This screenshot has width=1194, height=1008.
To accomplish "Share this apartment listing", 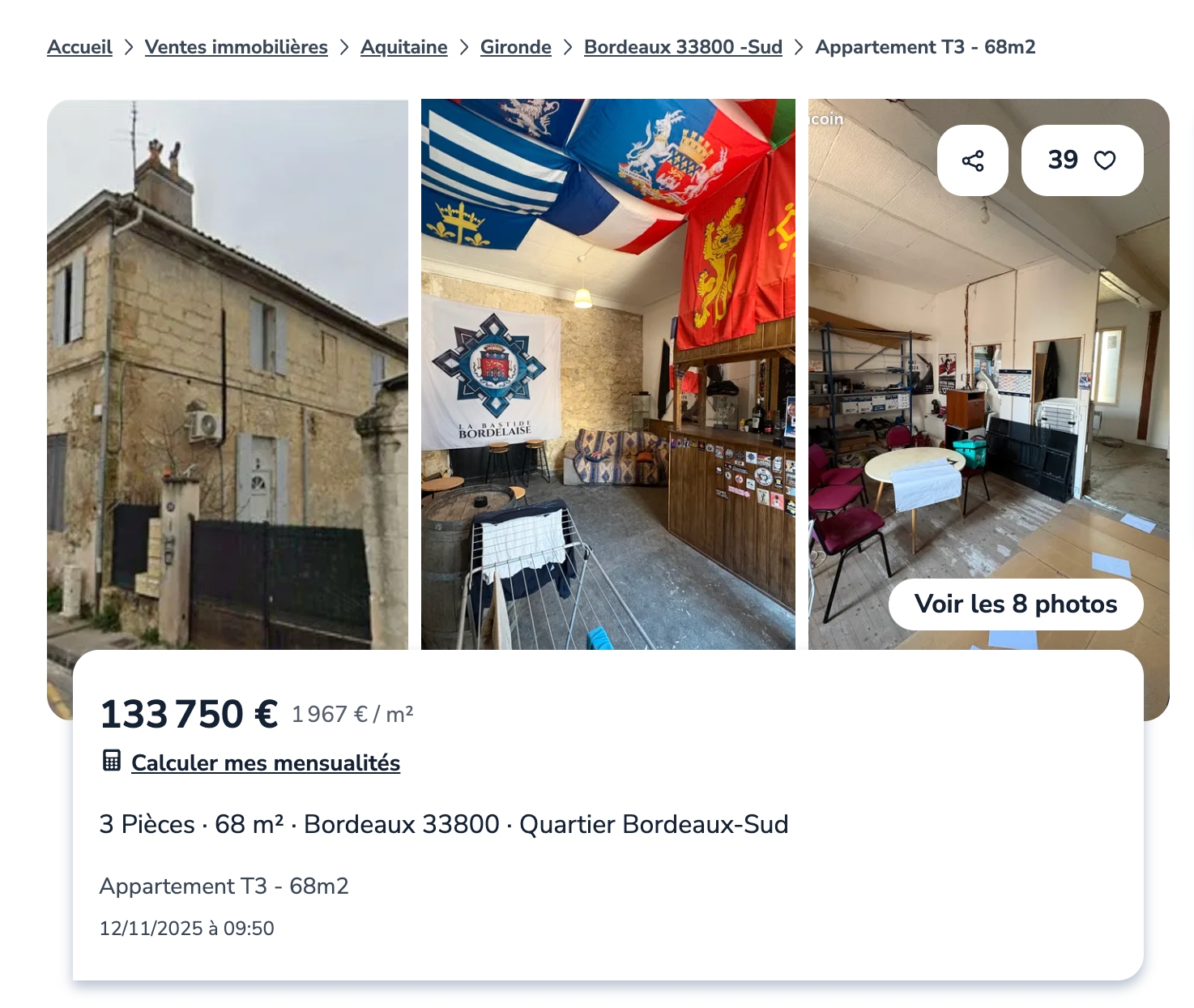I will tap(972, 160).
